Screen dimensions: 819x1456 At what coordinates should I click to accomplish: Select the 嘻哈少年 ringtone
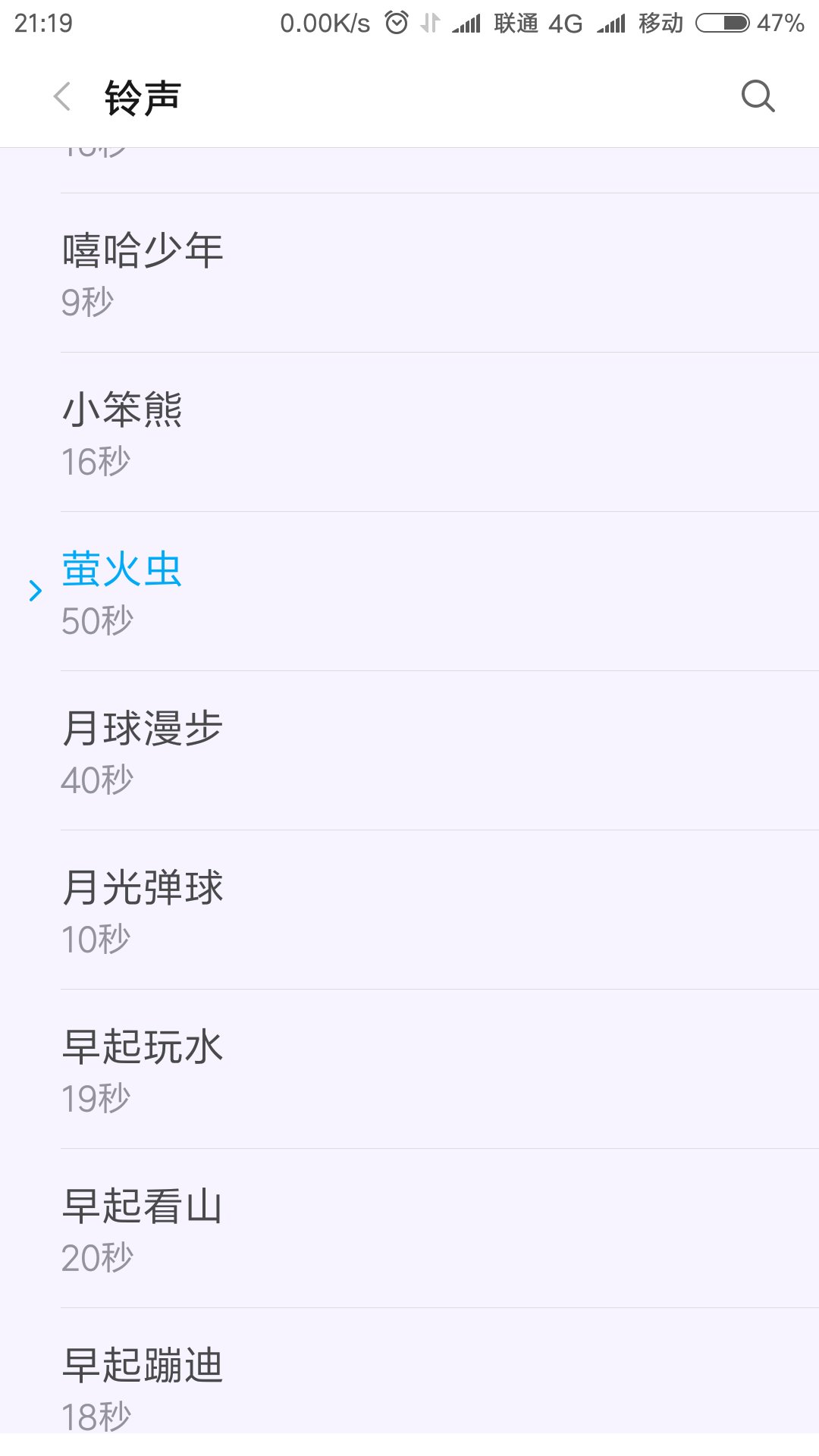tap(409, 273)
